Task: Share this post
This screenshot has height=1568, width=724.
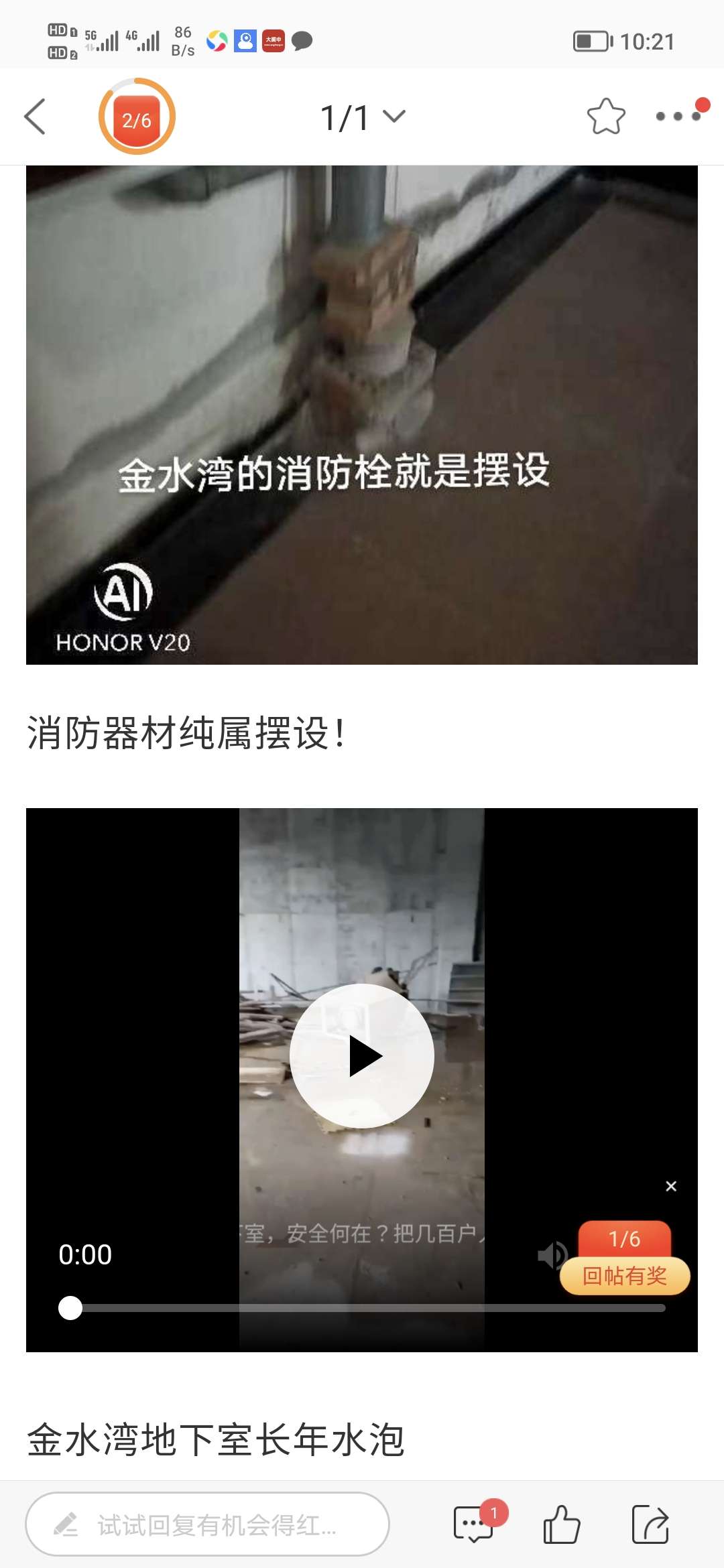Action: click(650, 1524)
